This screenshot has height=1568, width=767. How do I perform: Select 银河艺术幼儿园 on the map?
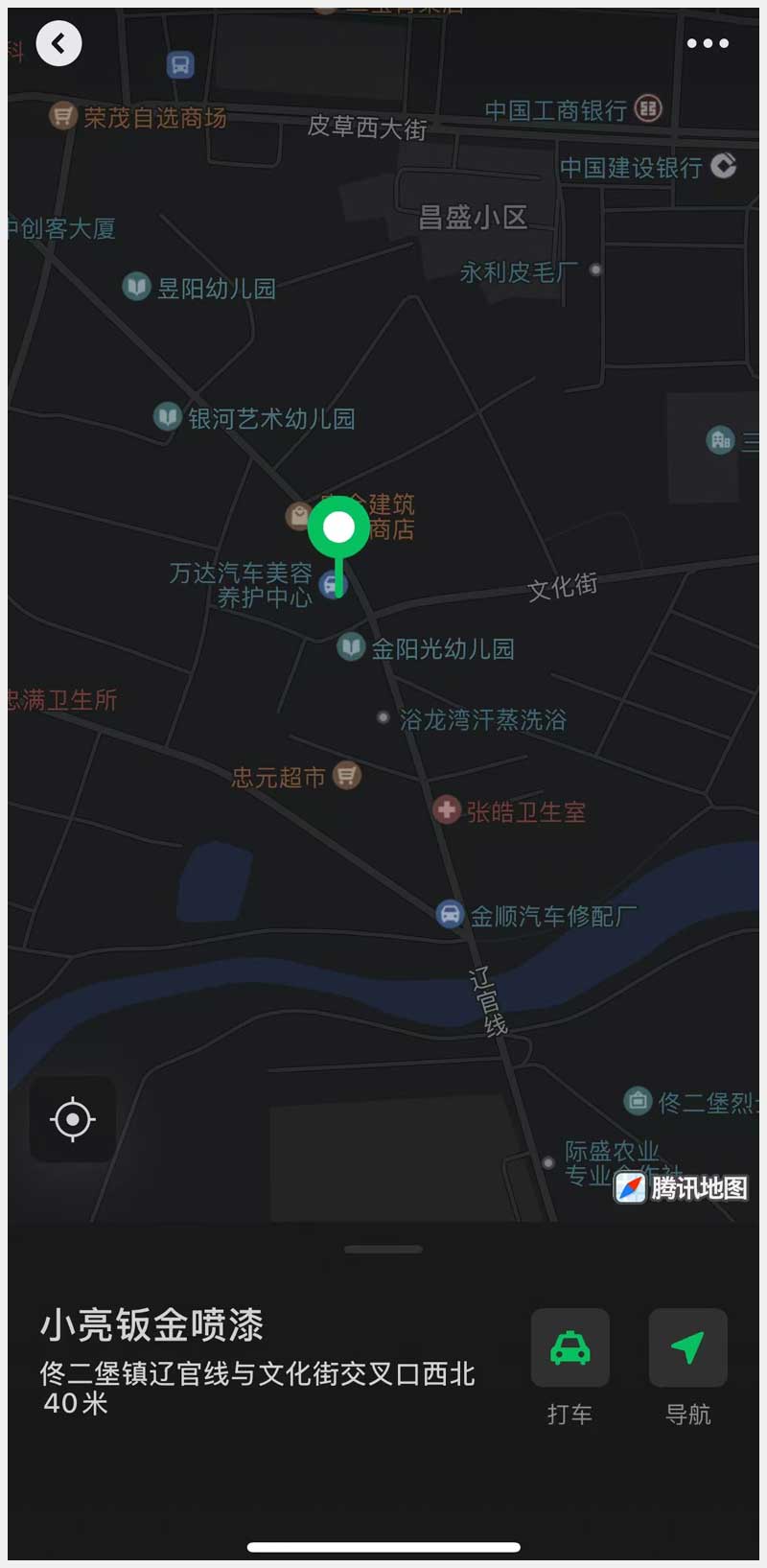169,417
